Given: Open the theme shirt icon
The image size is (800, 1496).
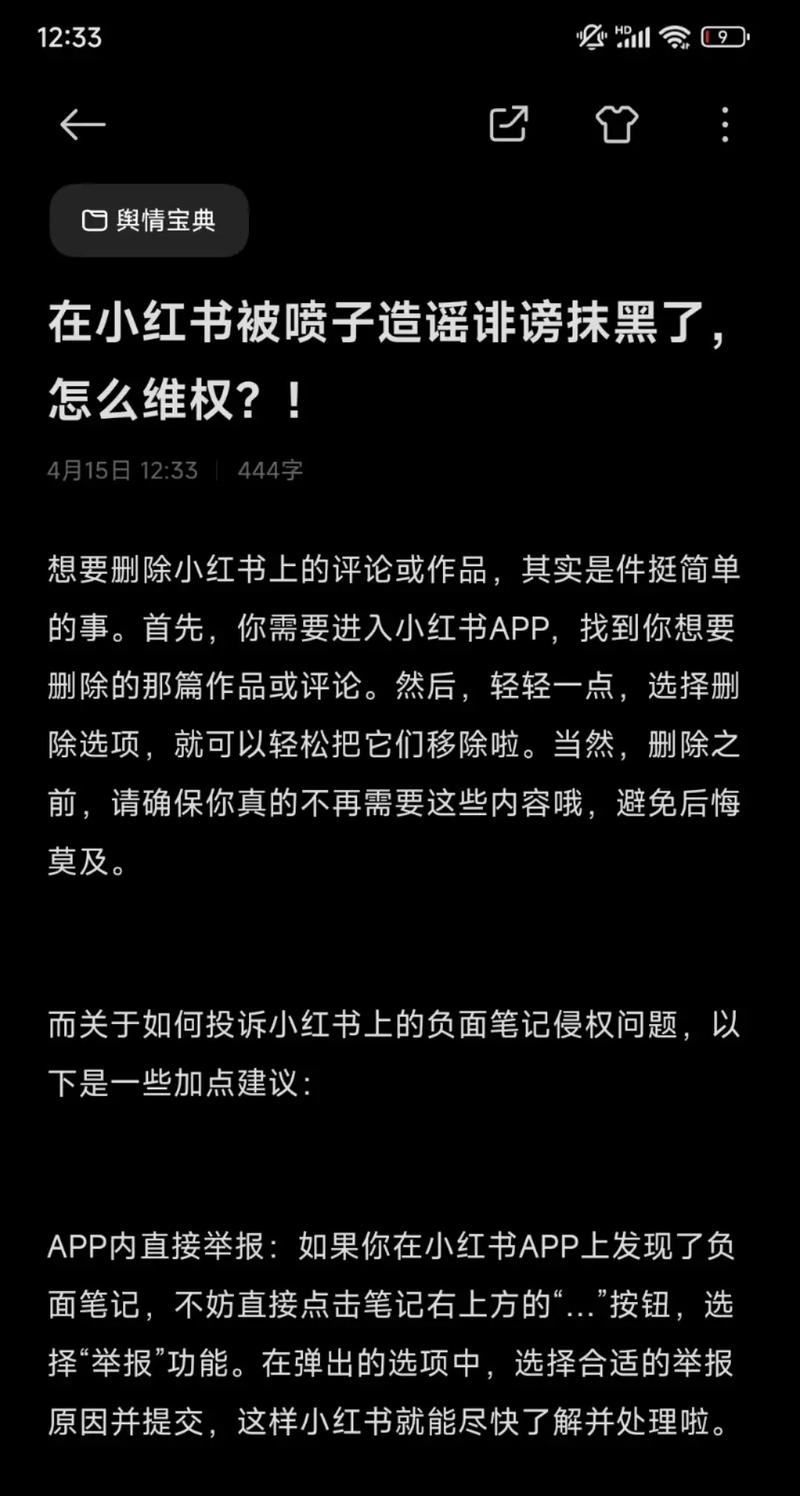Looking at the screenshot, I should (x=616, y=124).
